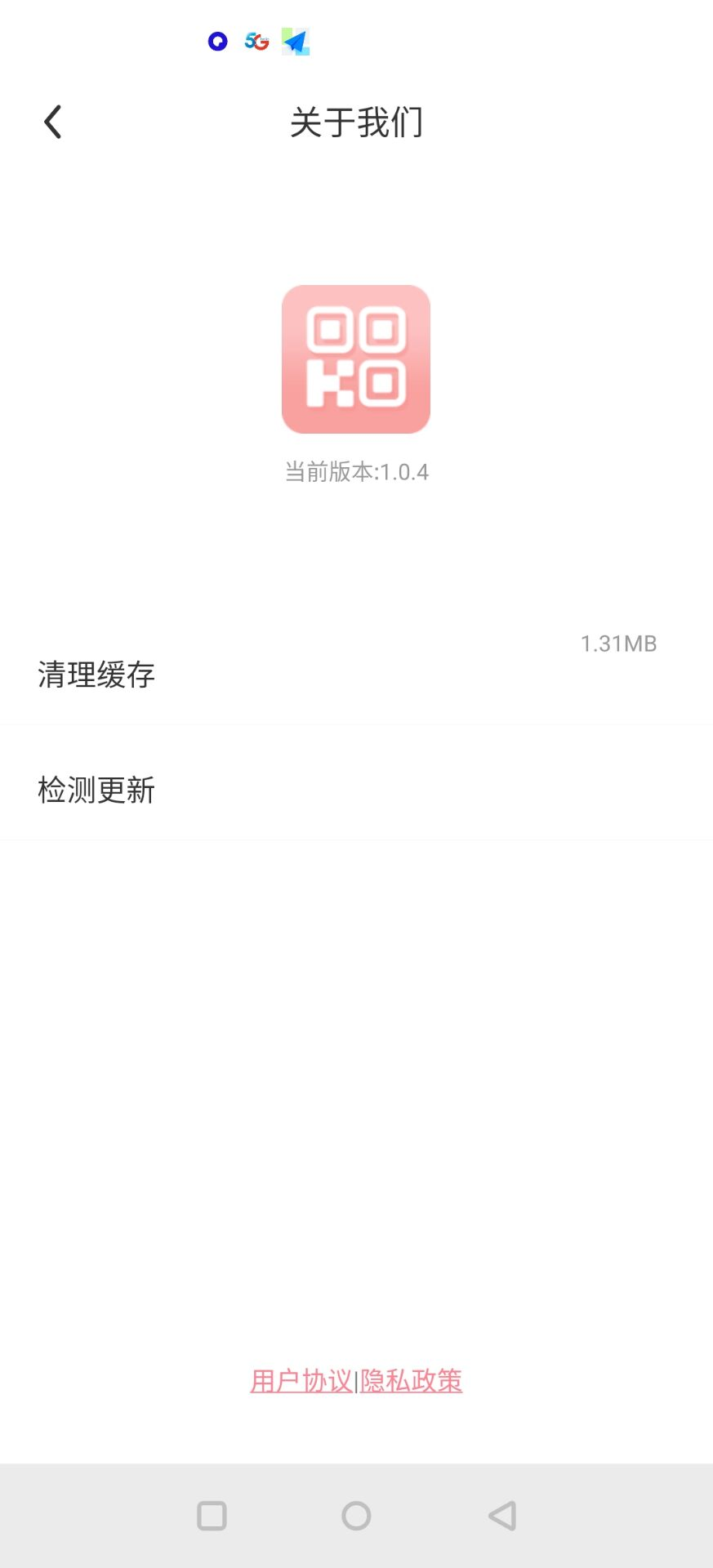The image size is (713, 1568).
Task: Tap the system home button
Action: click(356, 1516)
